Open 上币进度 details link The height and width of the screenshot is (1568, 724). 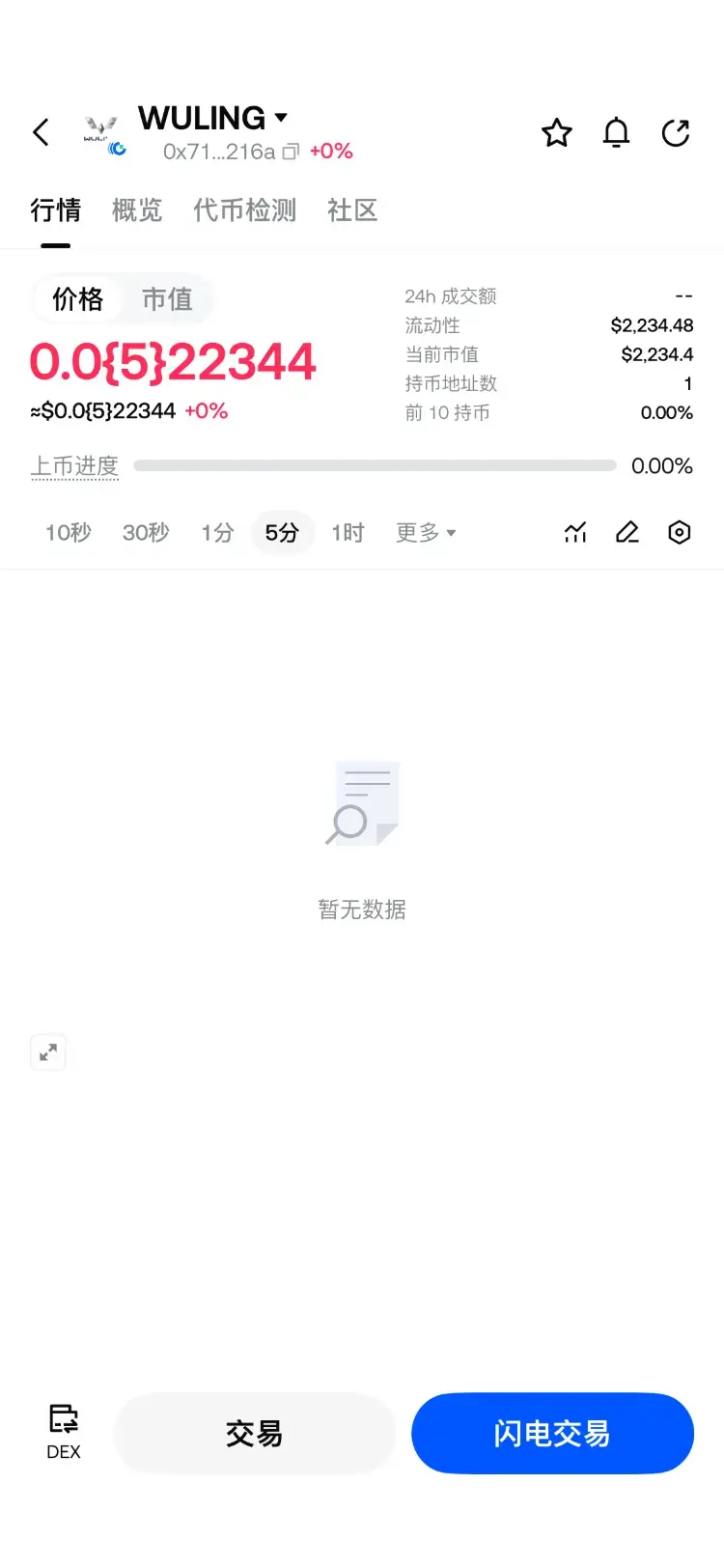tap(74, 465)
